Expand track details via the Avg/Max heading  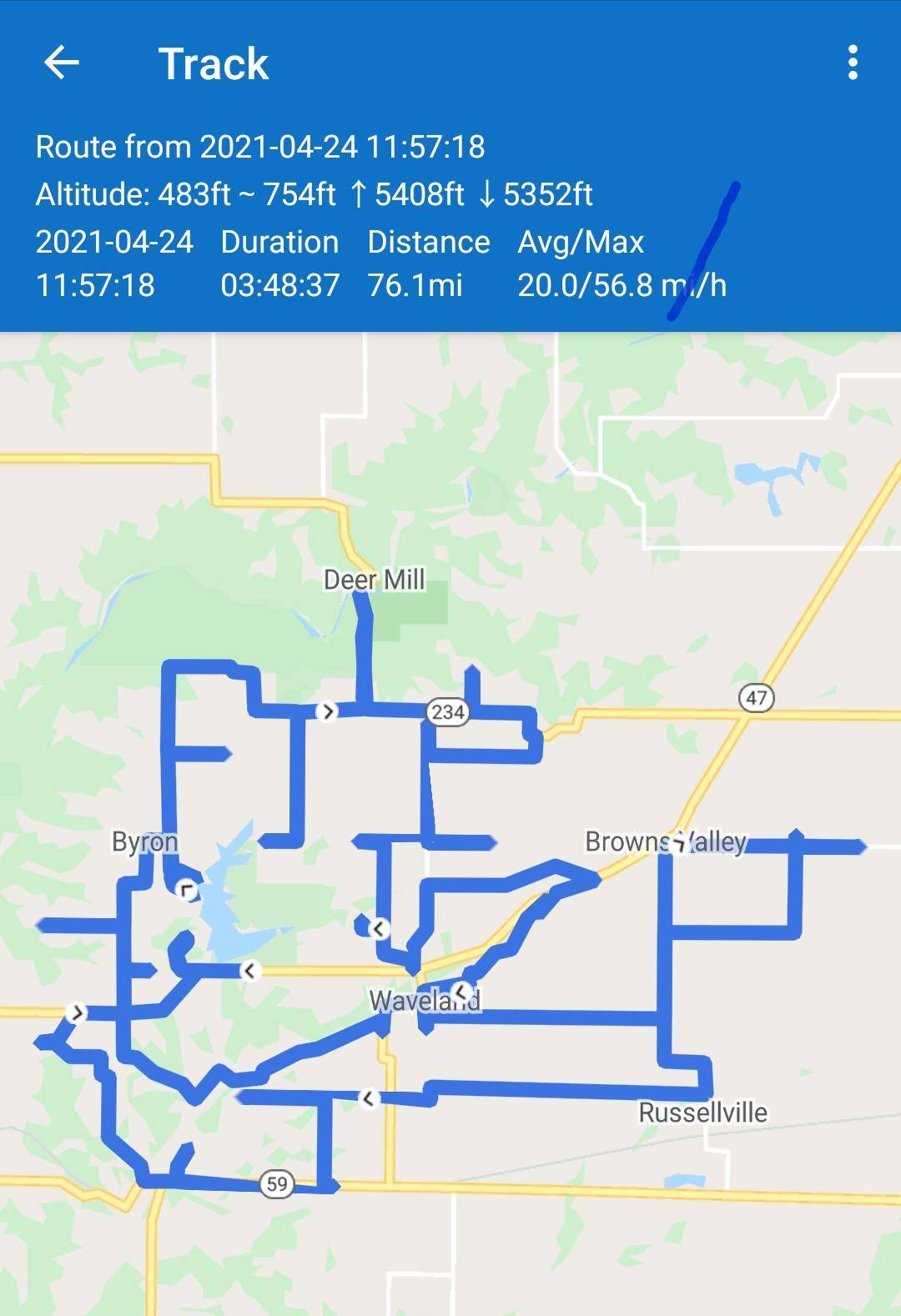(x=581, y=242)
